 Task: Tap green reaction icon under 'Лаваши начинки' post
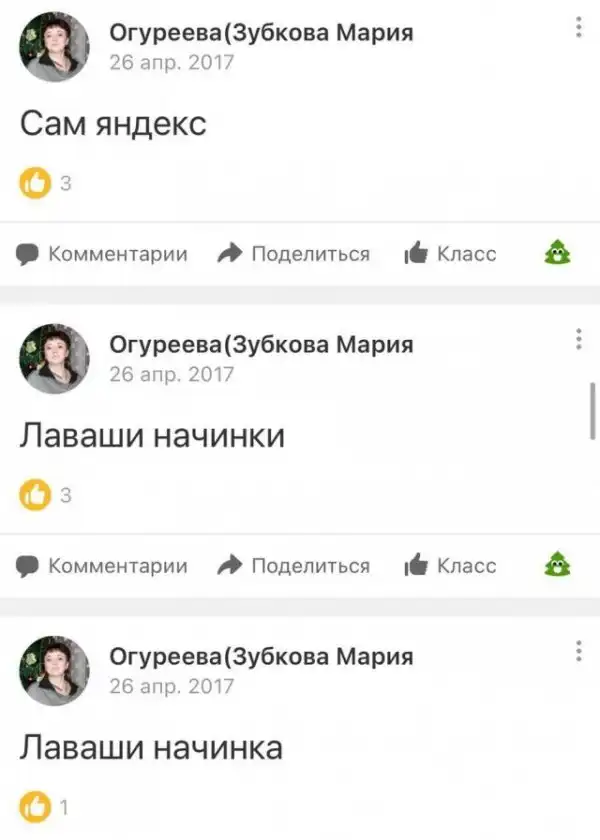click(x=557, y=566)
